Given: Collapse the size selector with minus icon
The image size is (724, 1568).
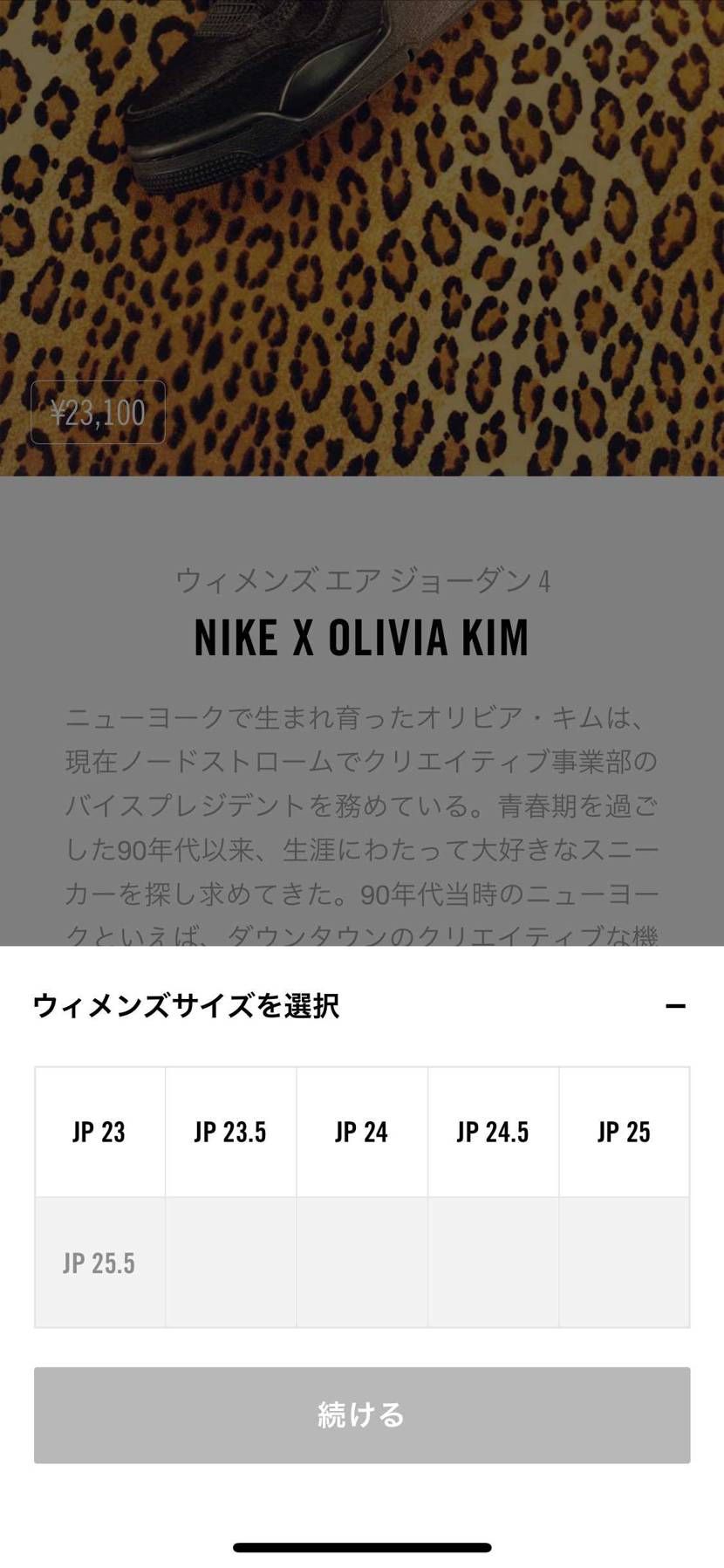Looking at the screenshot, I should coord(675,1006).
